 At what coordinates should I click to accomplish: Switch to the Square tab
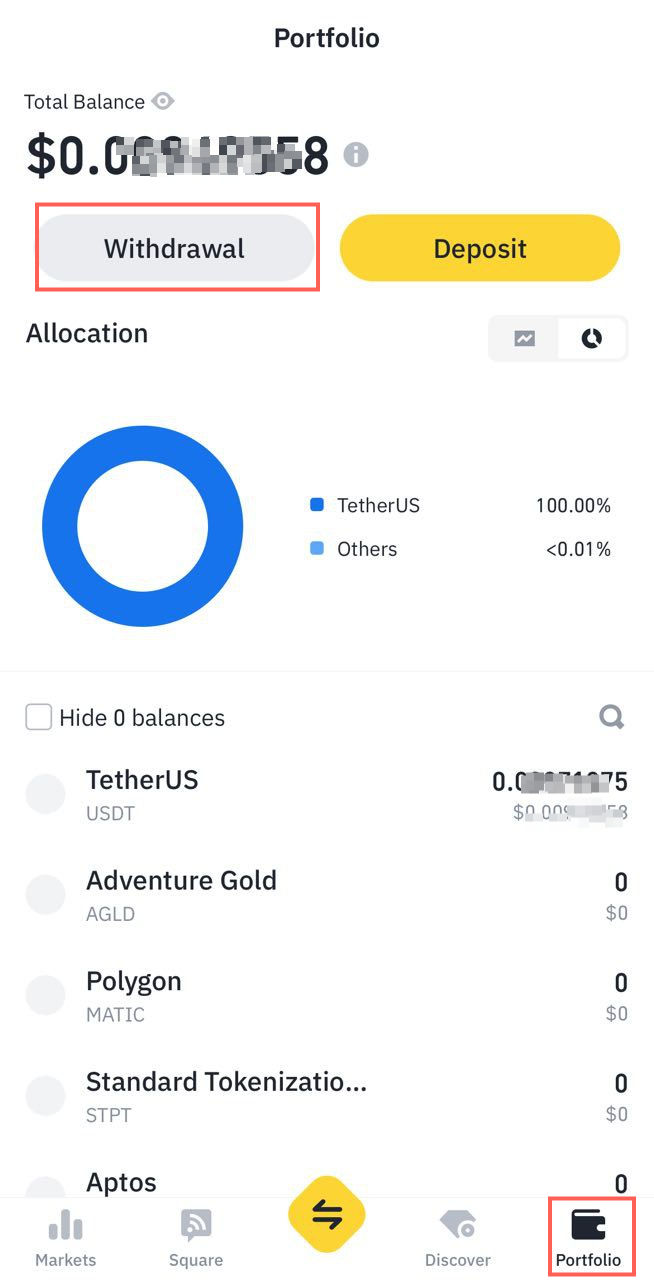click(x=196, y=1238)
